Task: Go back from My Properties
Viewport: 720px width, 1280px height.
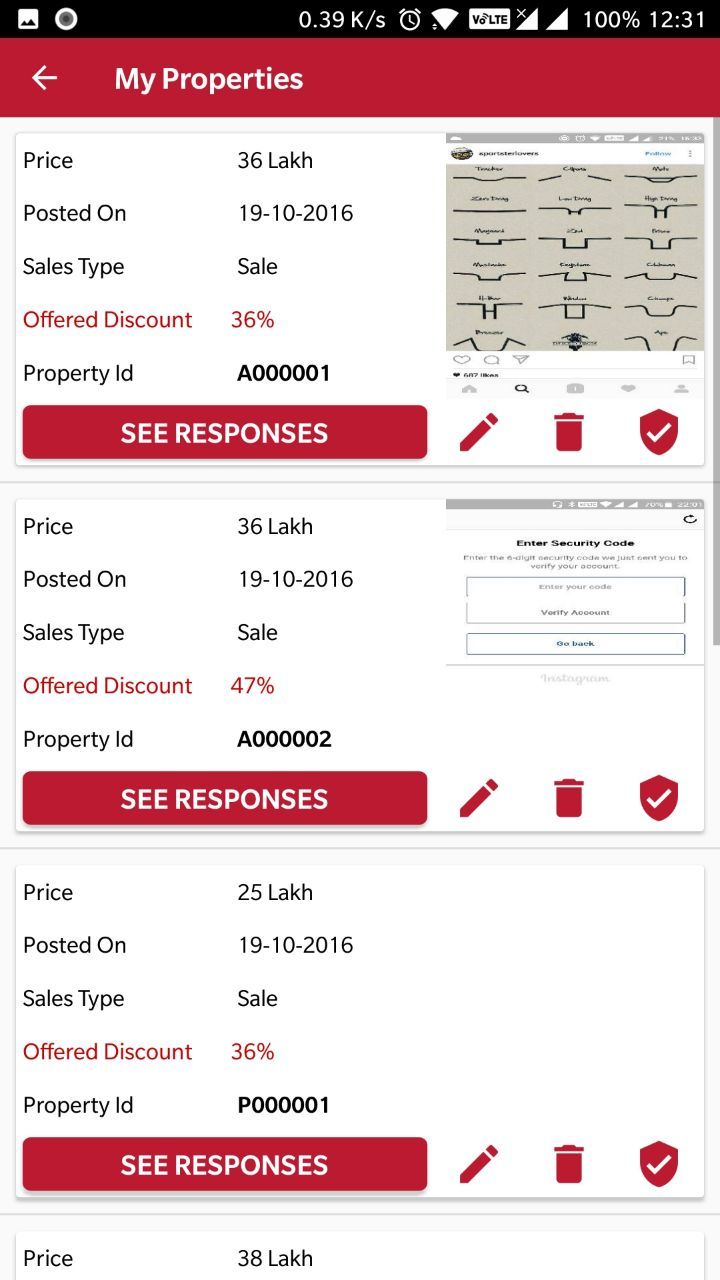Action: [x=45, y=78]
